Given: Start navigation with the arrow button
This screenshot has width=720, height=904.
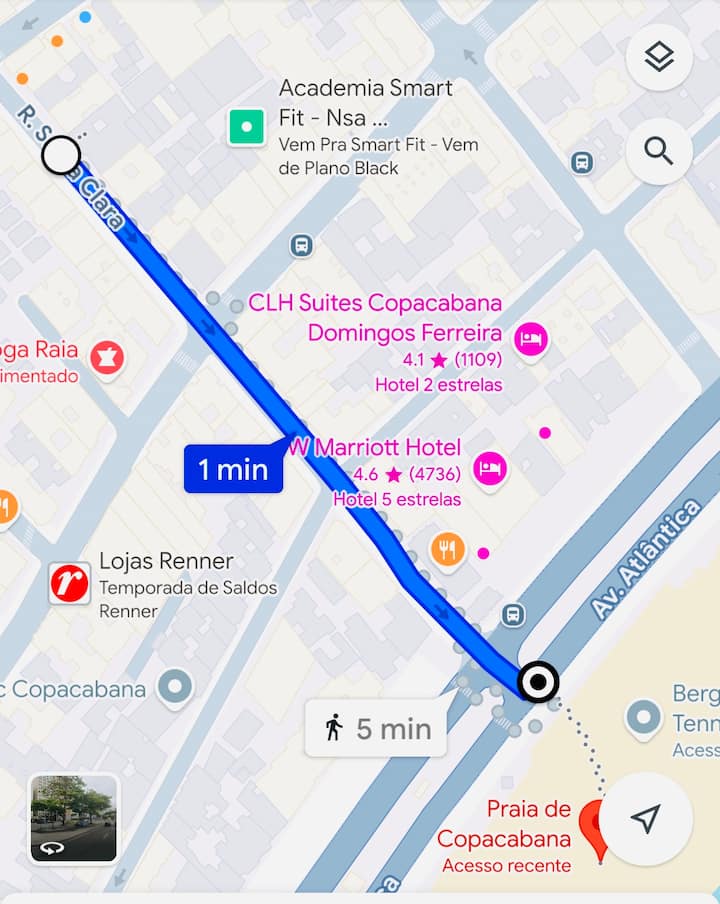Looking at the screenshot, I should tap(646, 819).
